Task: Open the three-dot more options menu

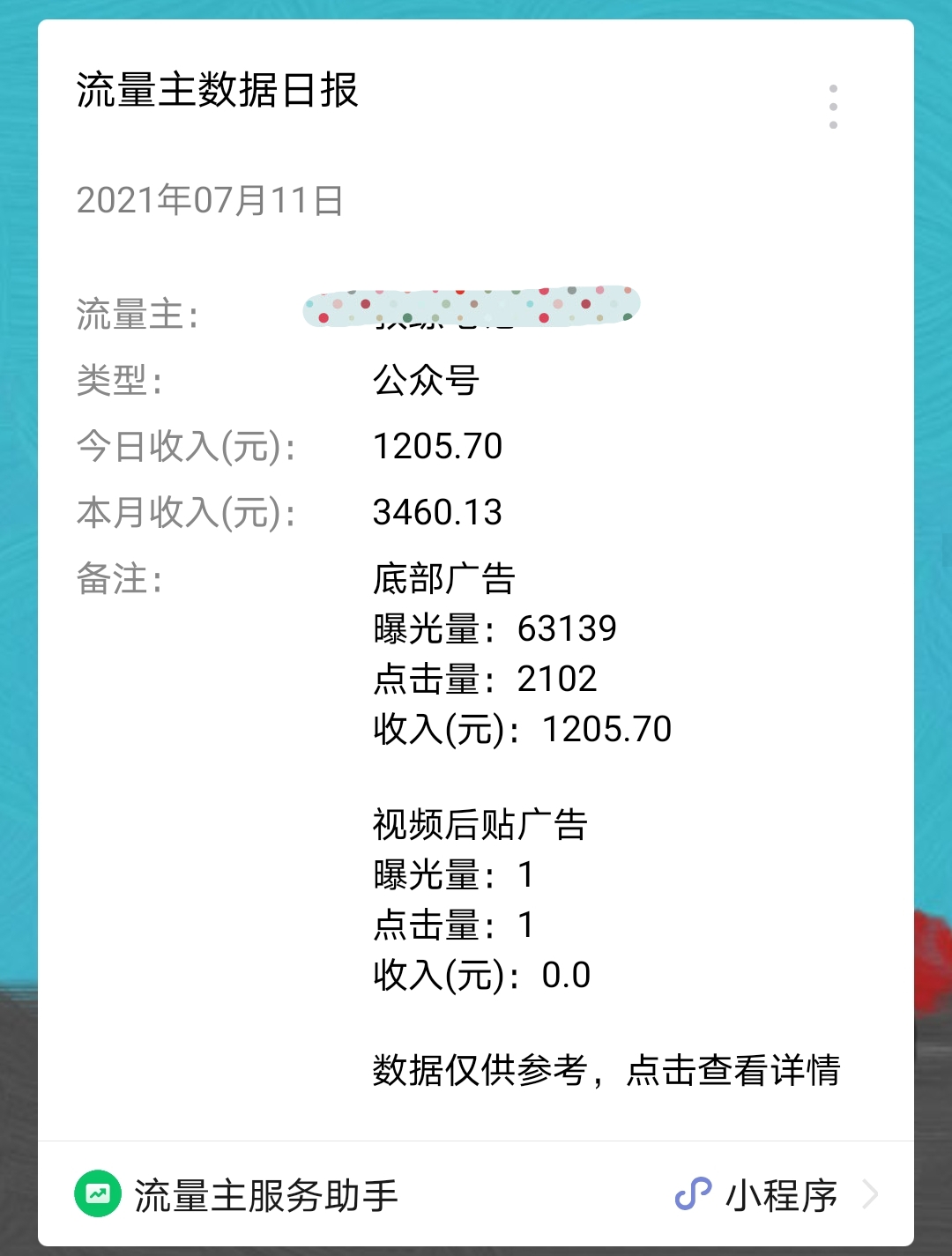Action: (833, 105)
